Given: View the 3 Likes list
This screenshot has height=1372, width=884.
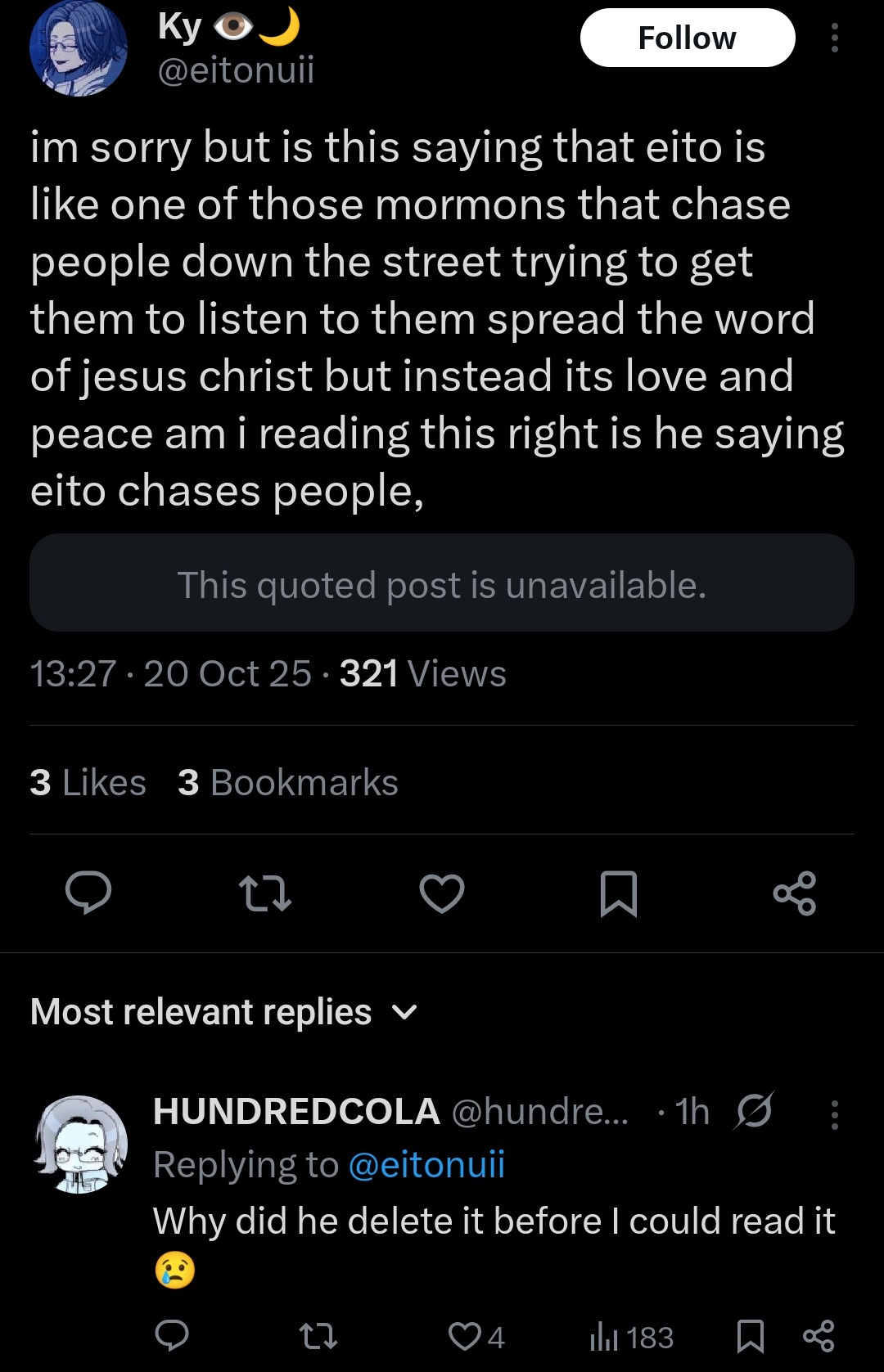Looking at the screenshot, I should pyautogui.click(x=88, y=783).
